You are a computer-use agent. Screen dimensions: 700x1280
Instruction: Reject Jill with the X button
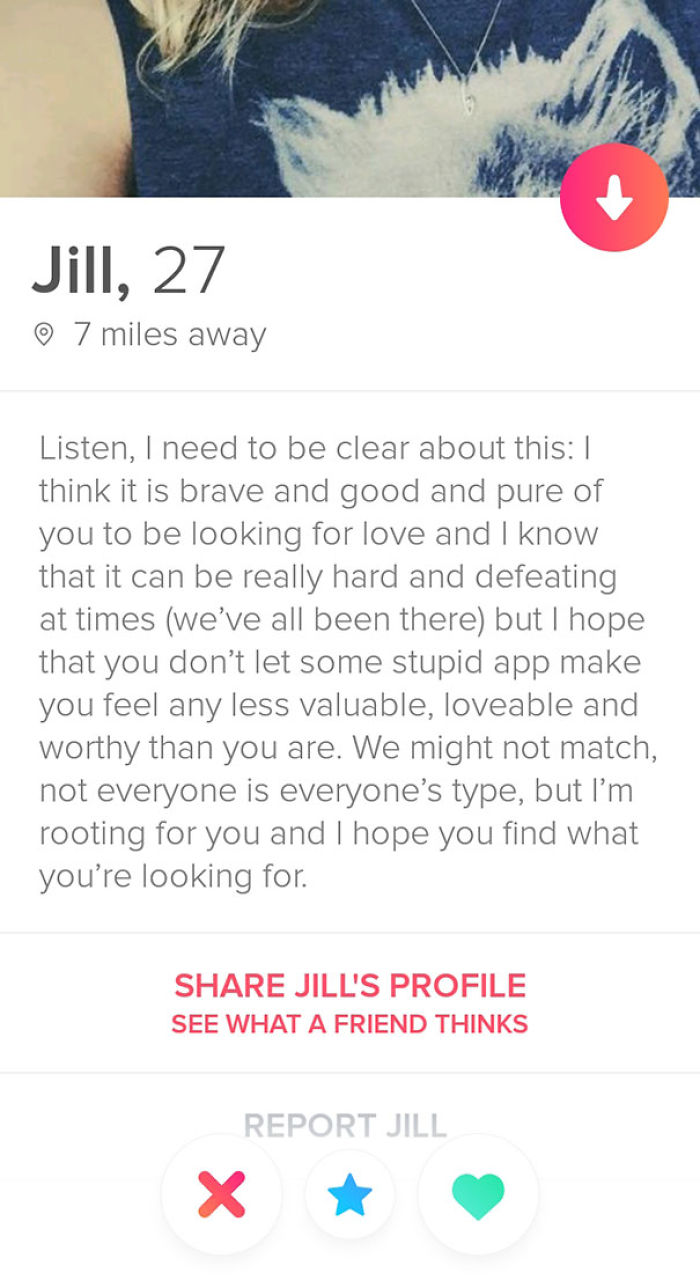point(222,1194)
